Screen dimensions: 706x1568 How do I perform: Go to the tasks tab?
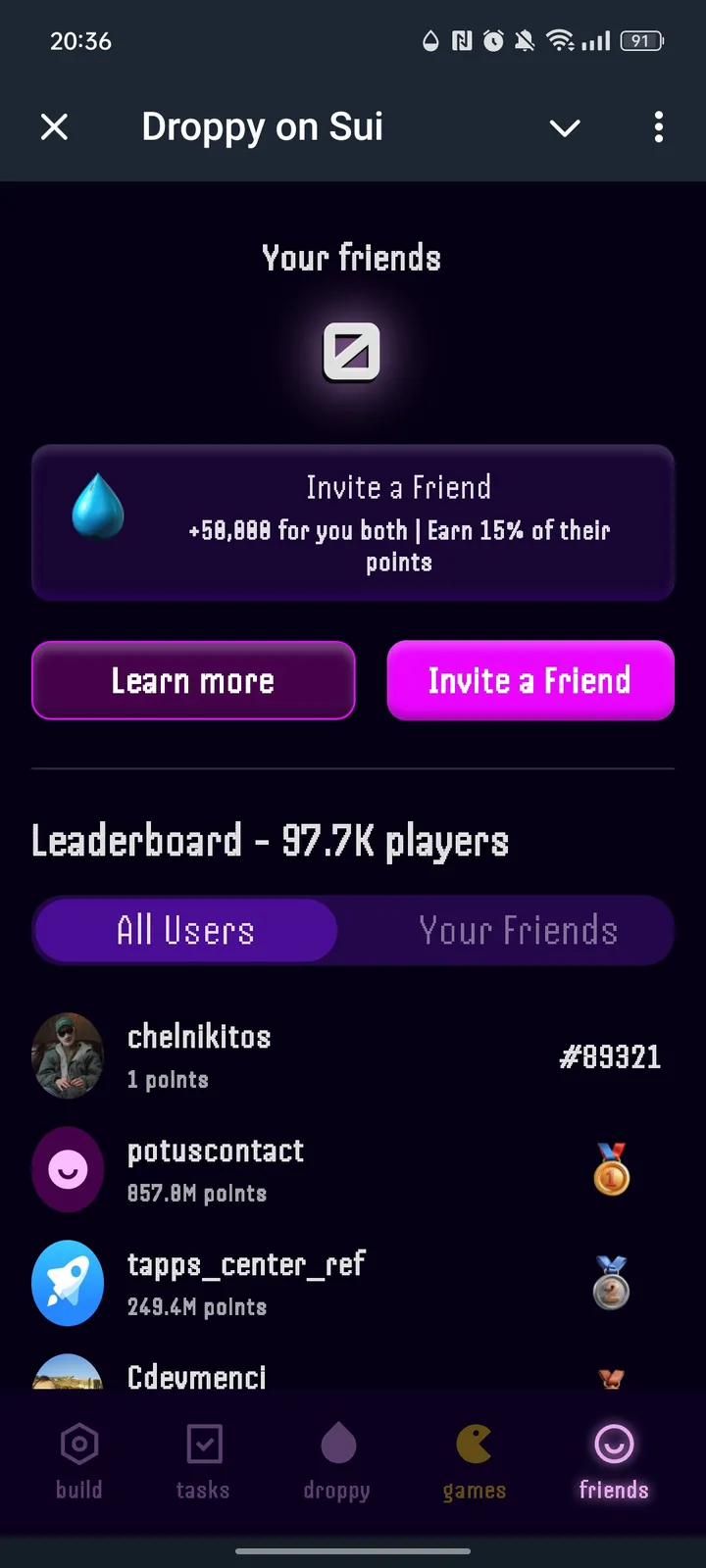point(203,1460)
